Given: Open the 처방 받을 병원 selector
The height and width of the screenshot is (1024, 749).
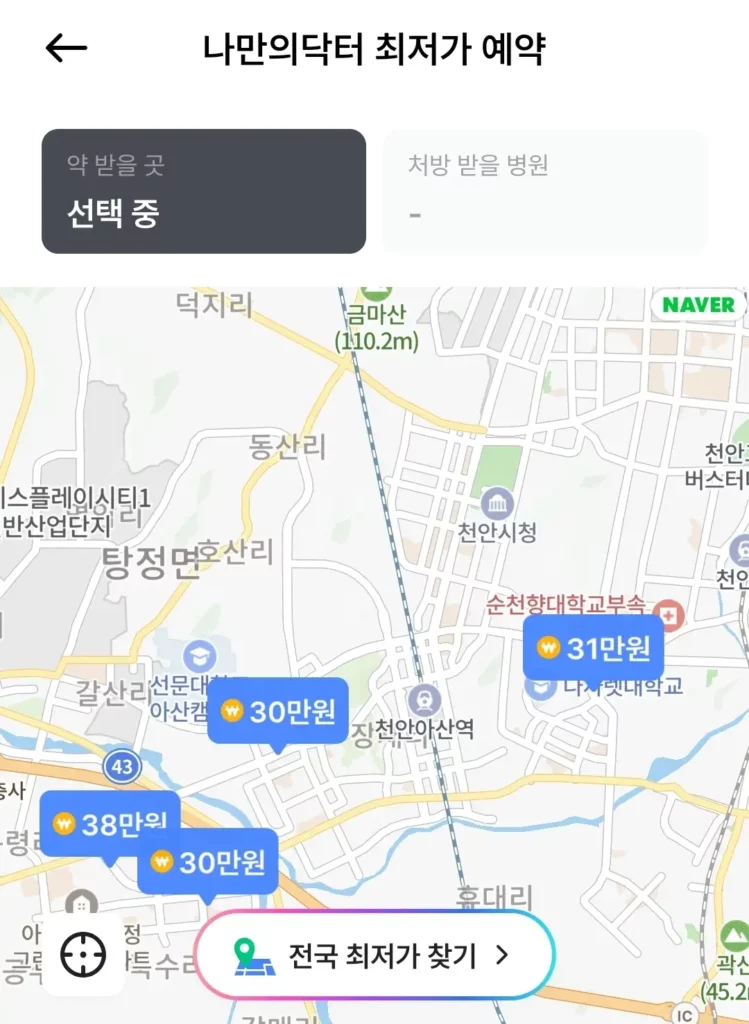Looking at the screenshot, I should (544, 190).
